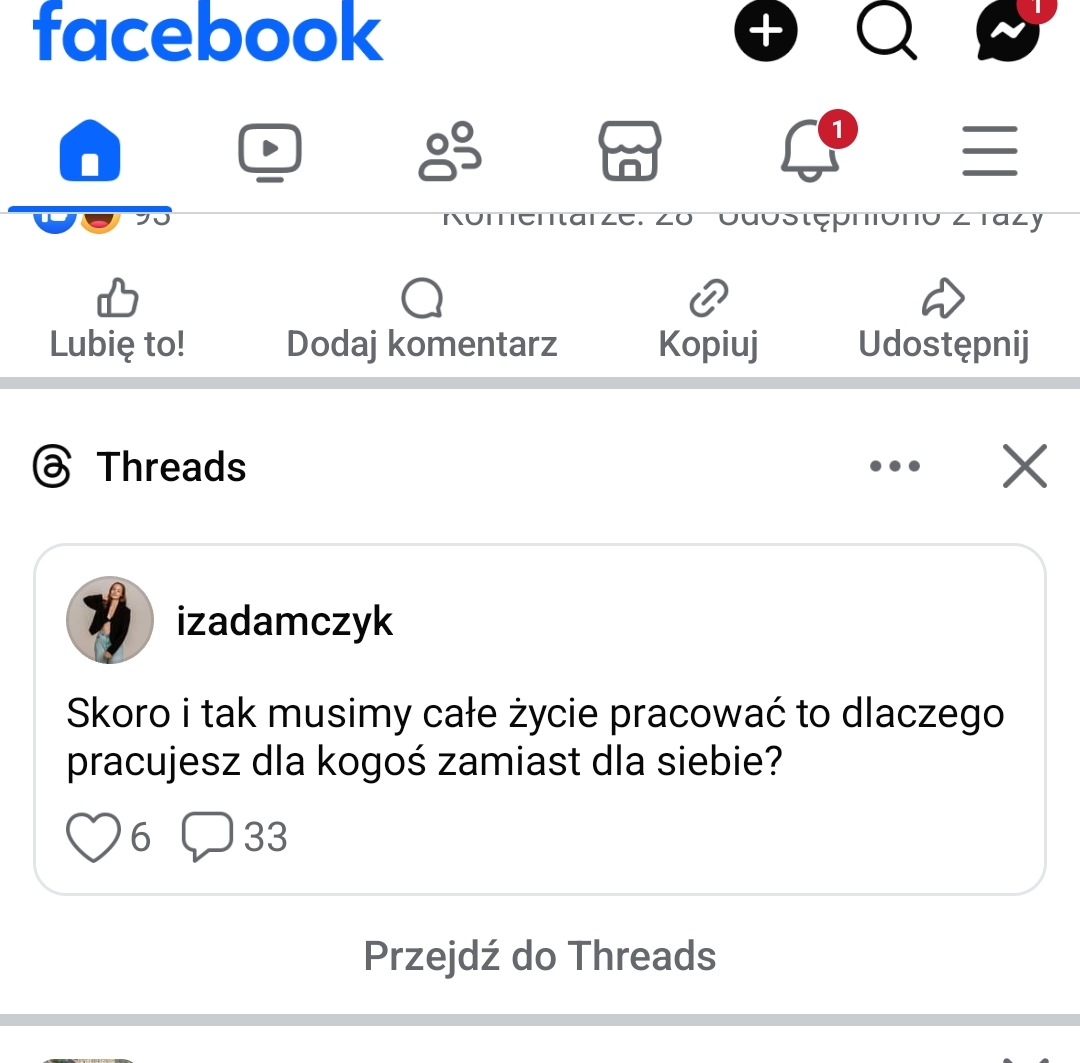Open the create plus button
The width and height of the screenshot is (1080, 1063).
[766, 32]
